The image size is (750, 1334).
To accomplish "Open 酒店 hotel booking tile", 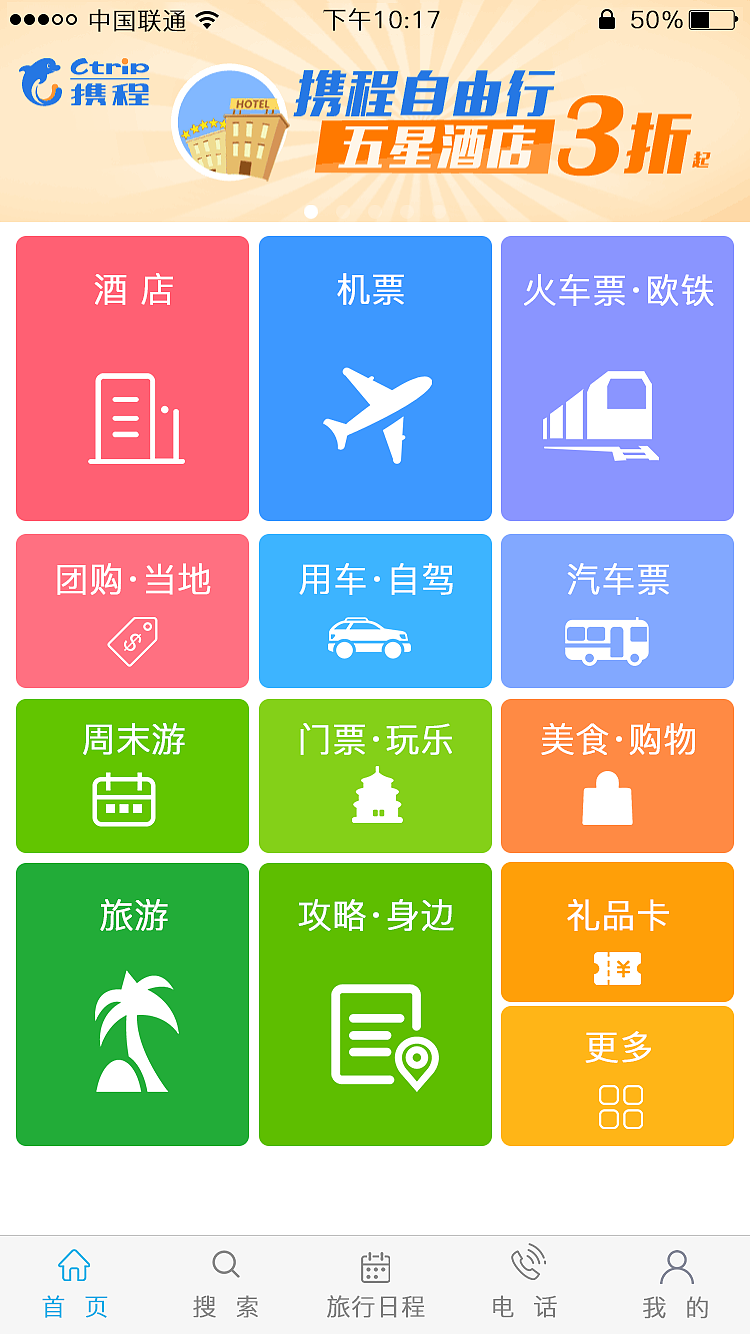I will tap(132, 377).
